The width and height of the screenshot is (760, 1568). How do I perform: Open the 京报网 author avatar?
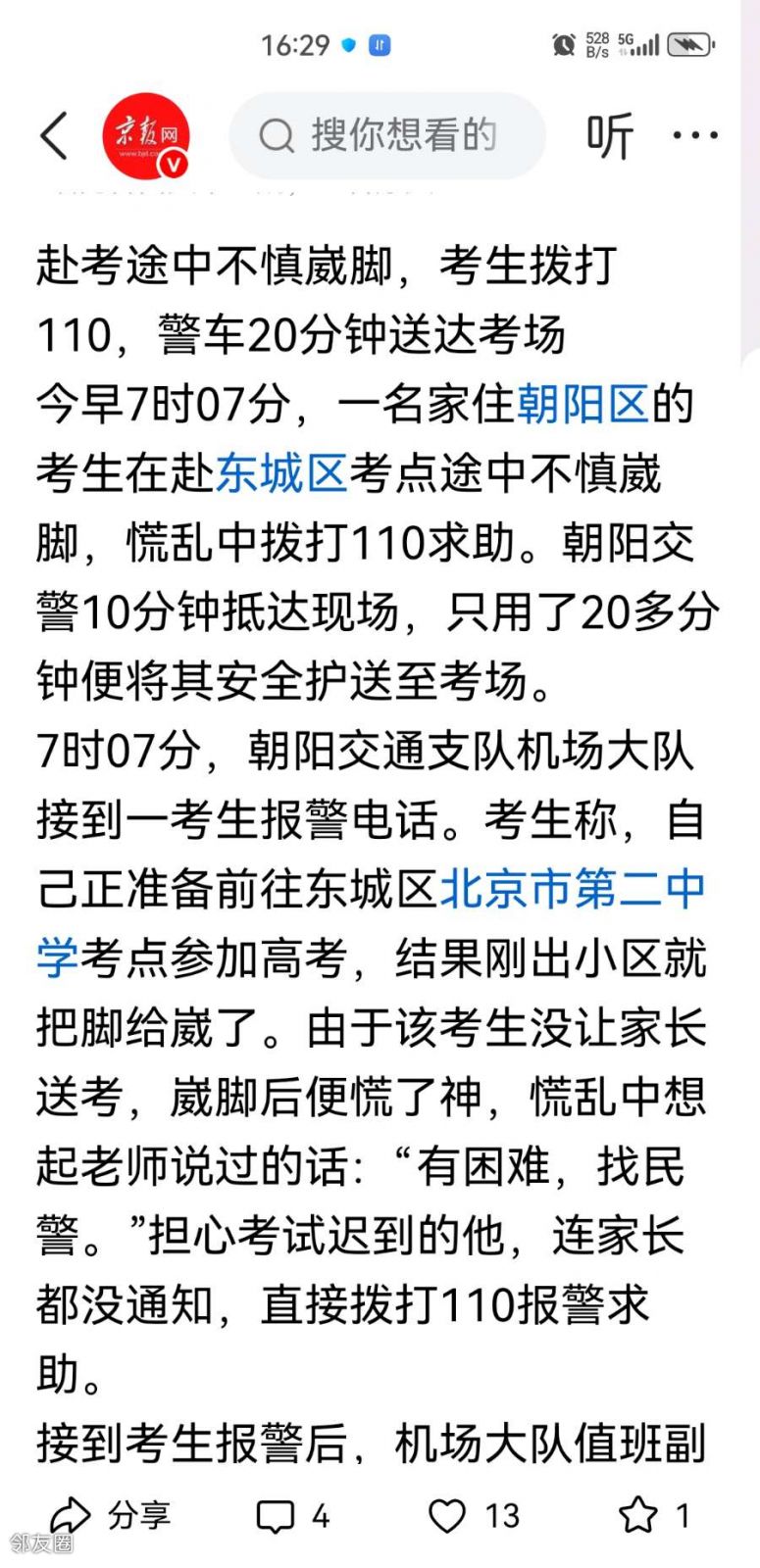pos(146,136)
